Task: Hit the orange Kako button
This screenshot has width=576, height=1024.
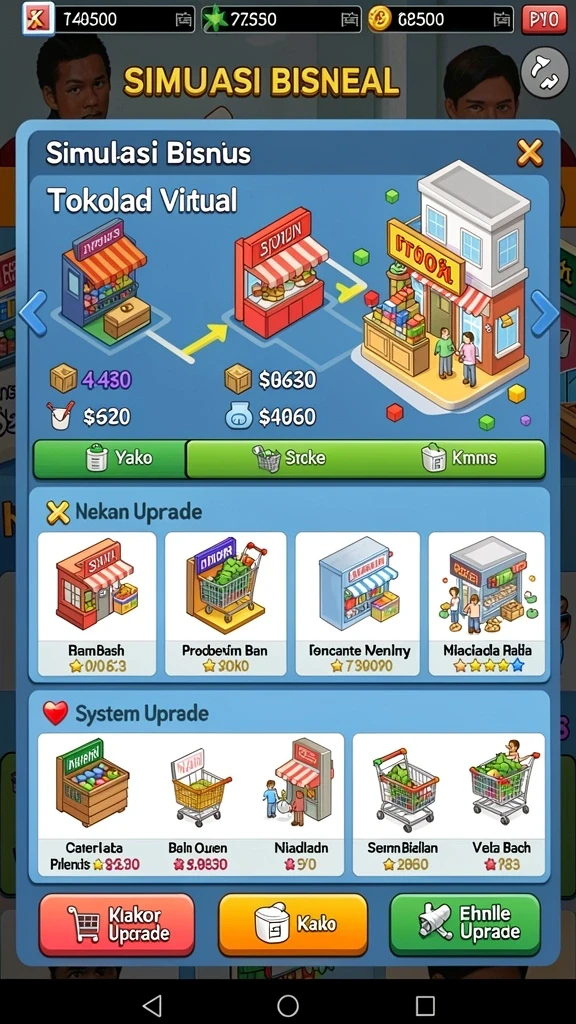Action: tap(293, 925)
